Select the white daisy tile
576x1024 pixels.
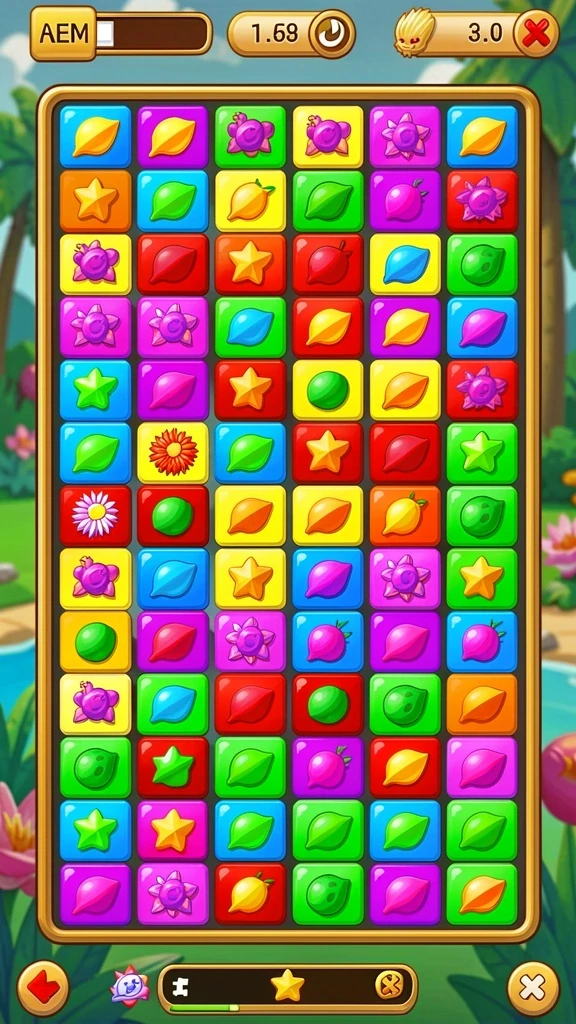pyautogui.click(x=95, y=515)
